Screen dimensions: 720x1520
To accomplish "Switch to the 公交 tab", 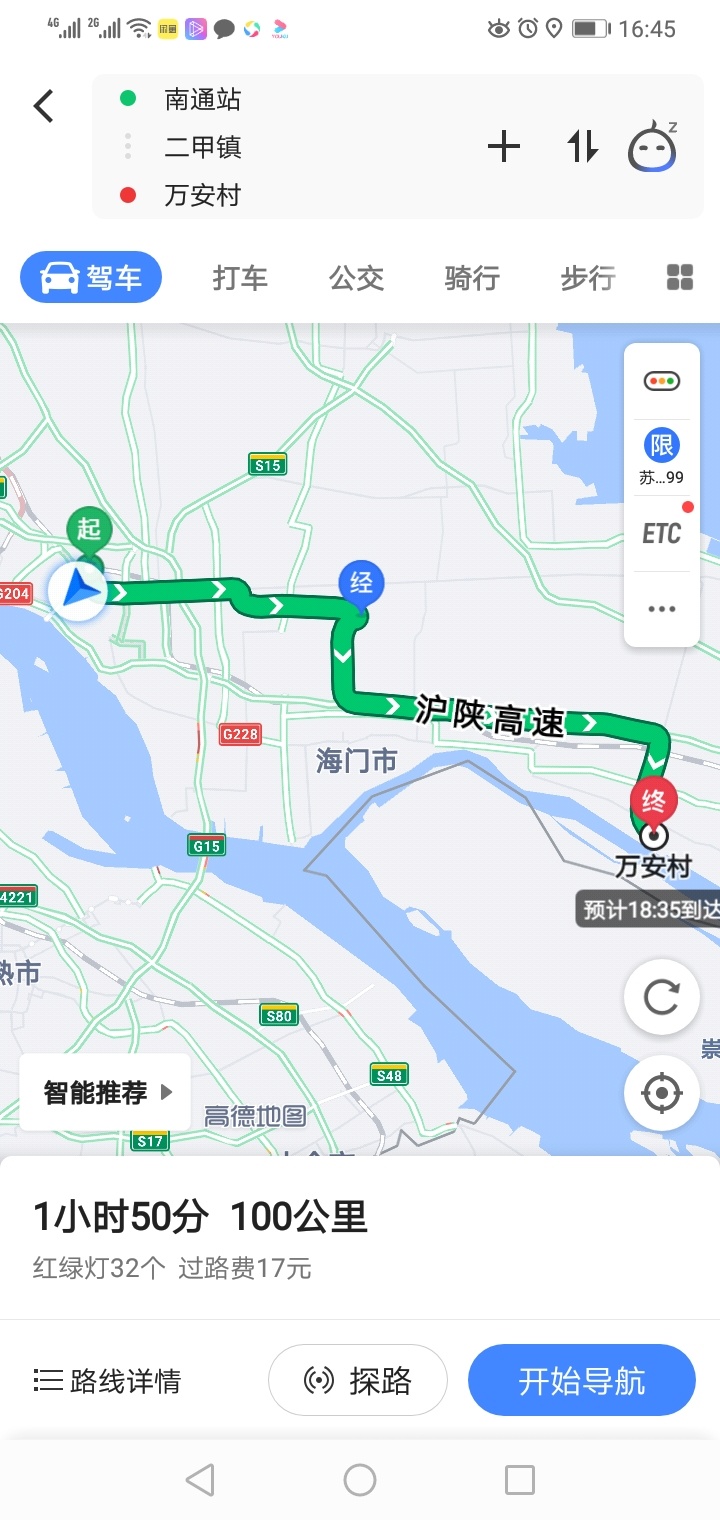I will (x=357, y=278).
